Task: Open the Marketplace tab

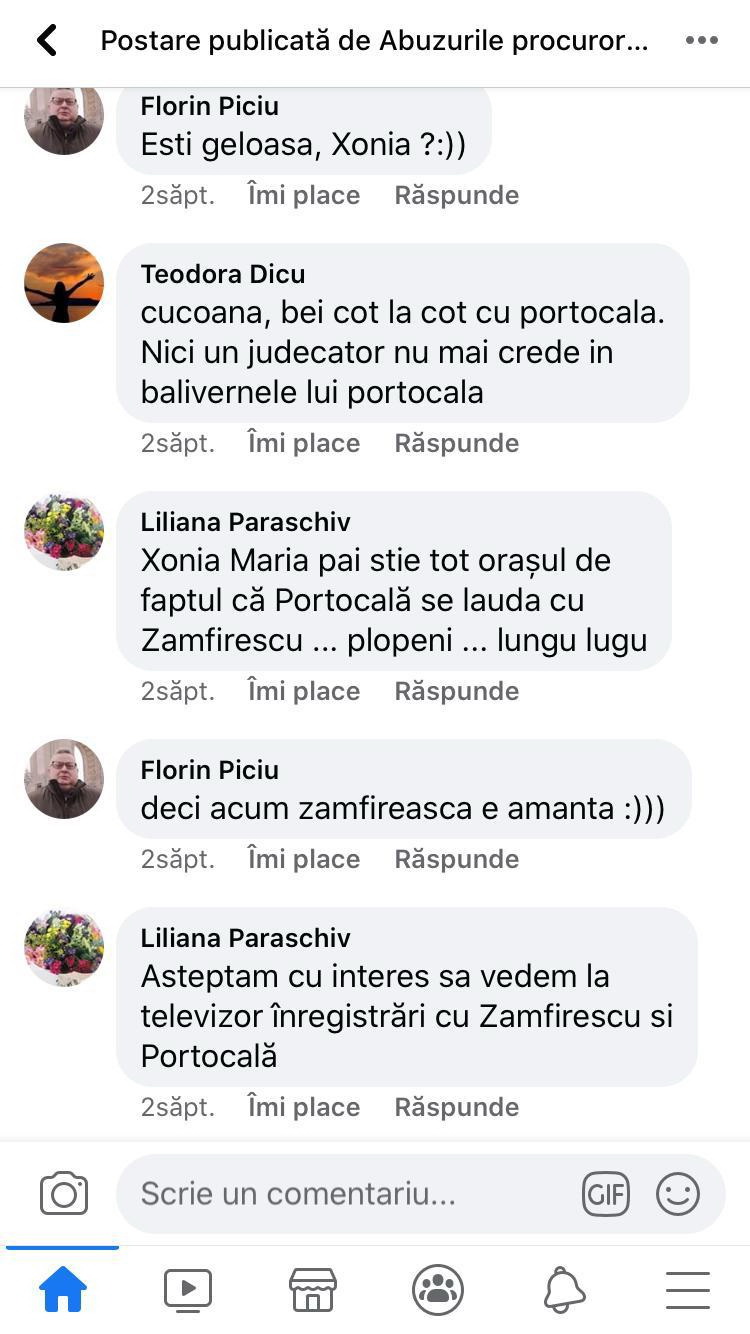Action: point(313,1290)
